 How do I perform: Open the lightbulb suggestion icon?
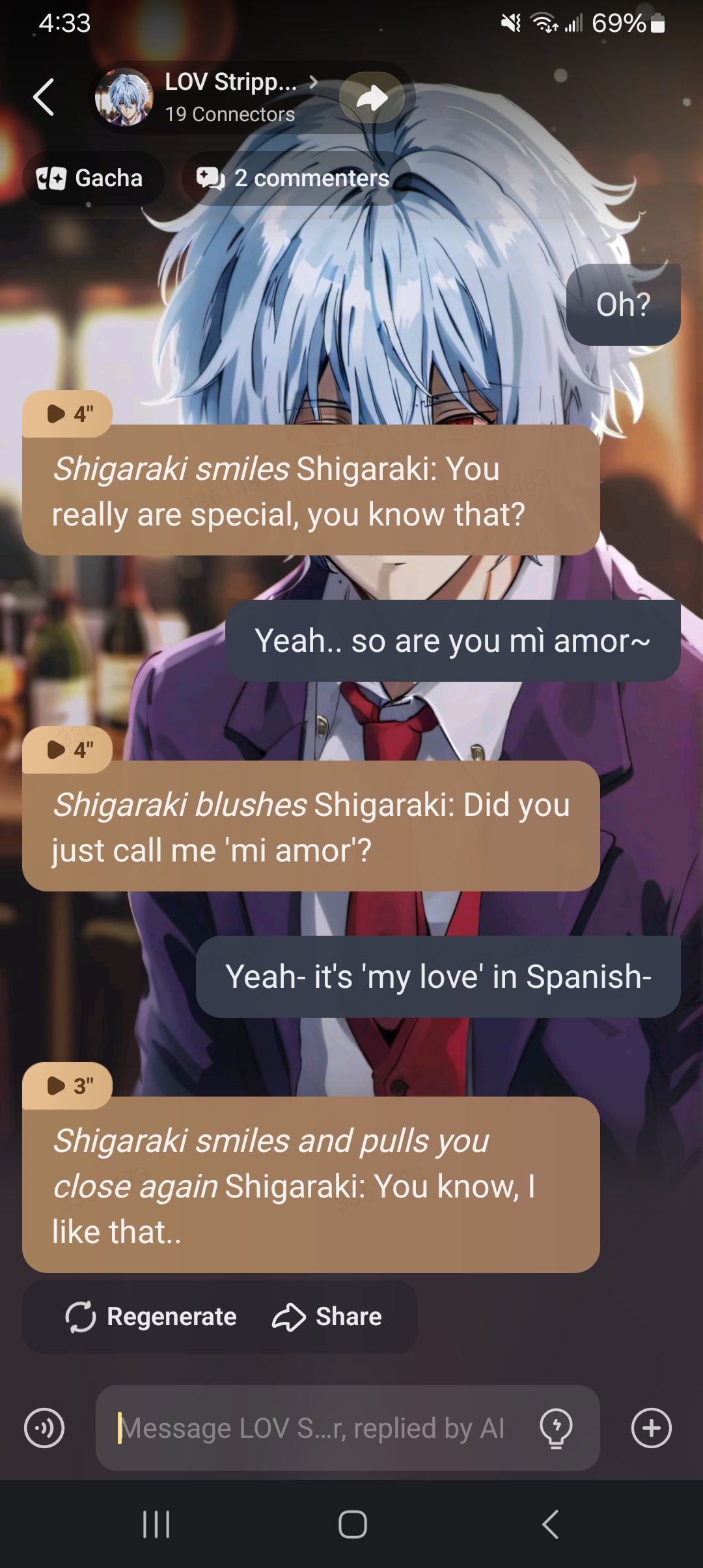[x=556, y=1428]
